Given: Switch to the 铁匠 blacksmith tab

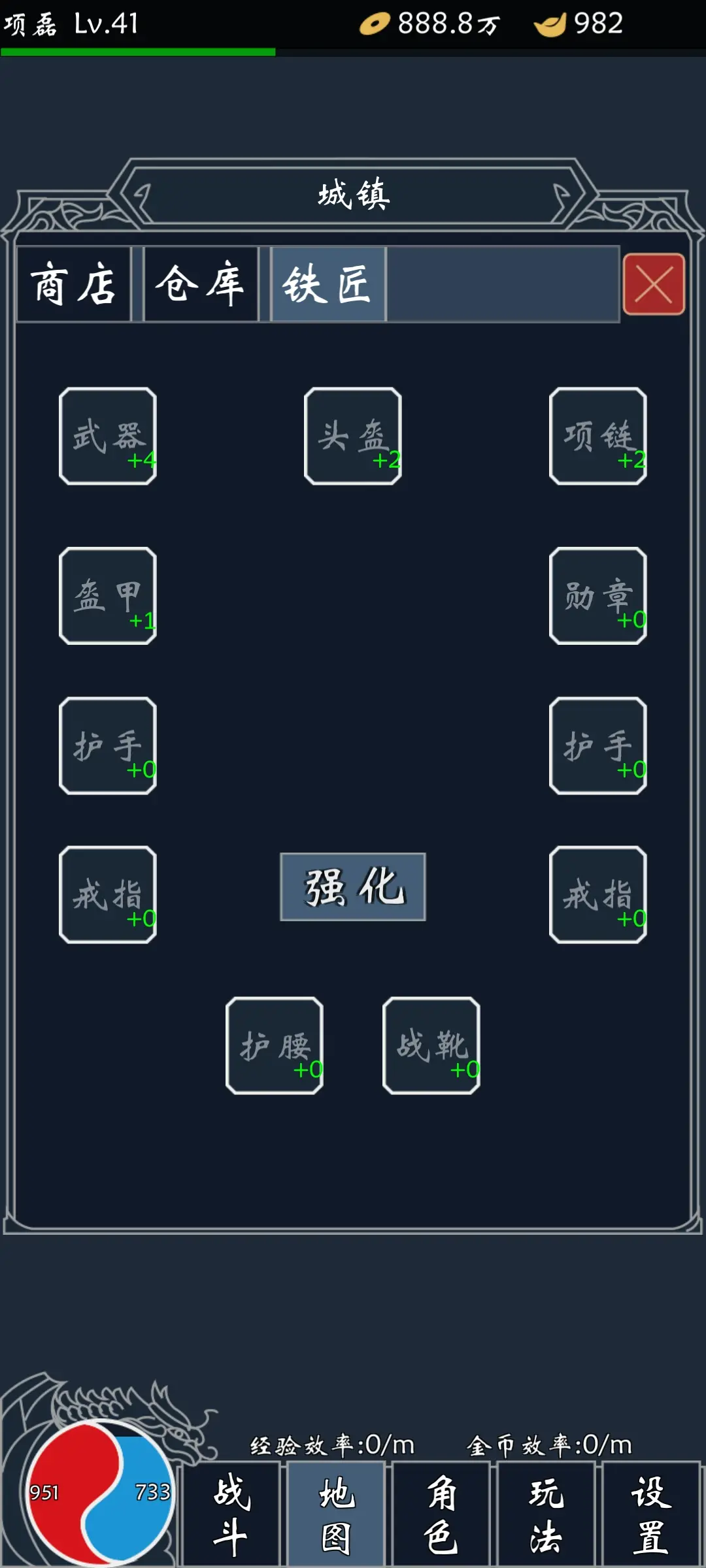Looking at the screenshot, I should (x=328, y=284).
